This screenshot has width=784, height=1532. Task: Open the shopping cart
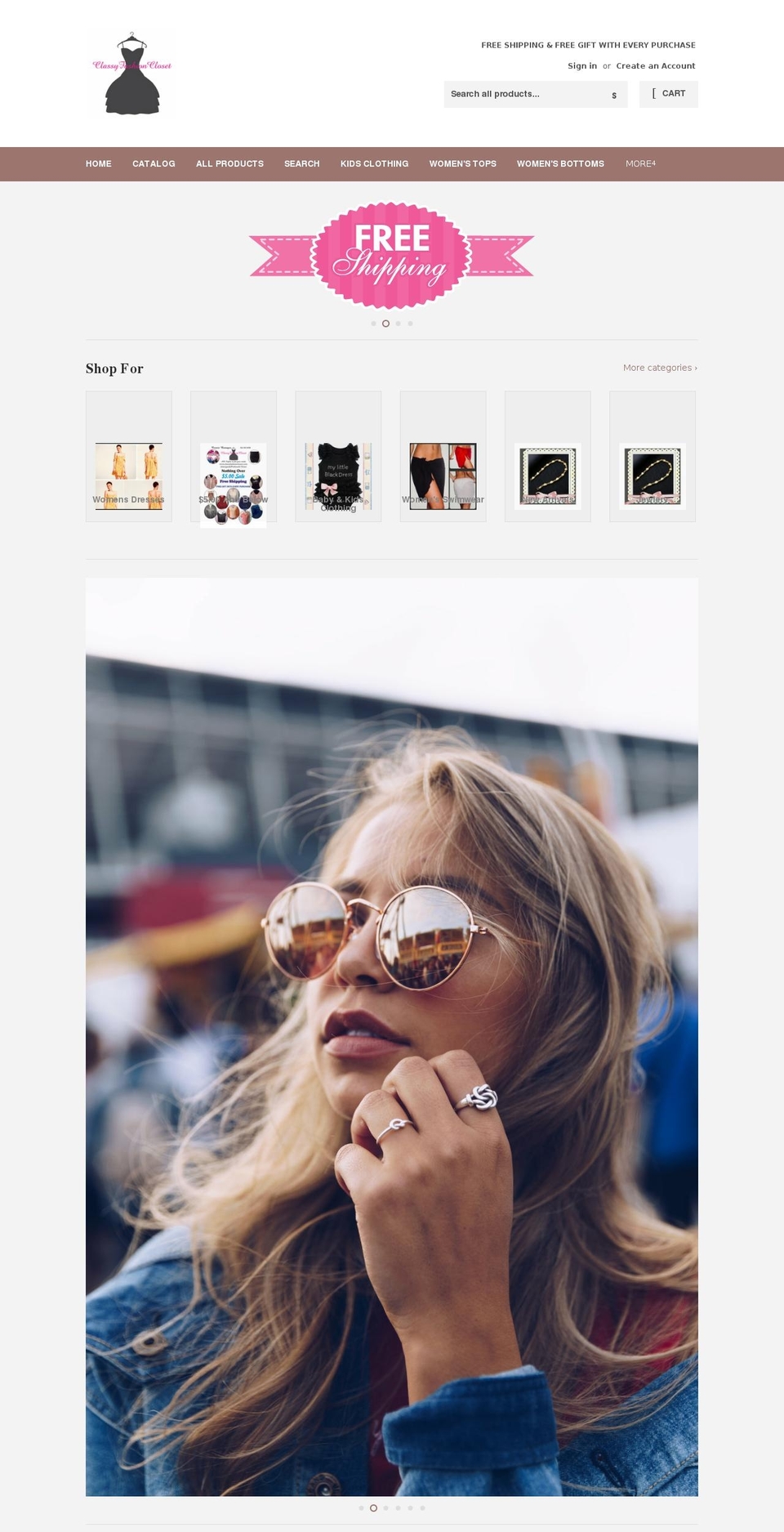point(669,93)
